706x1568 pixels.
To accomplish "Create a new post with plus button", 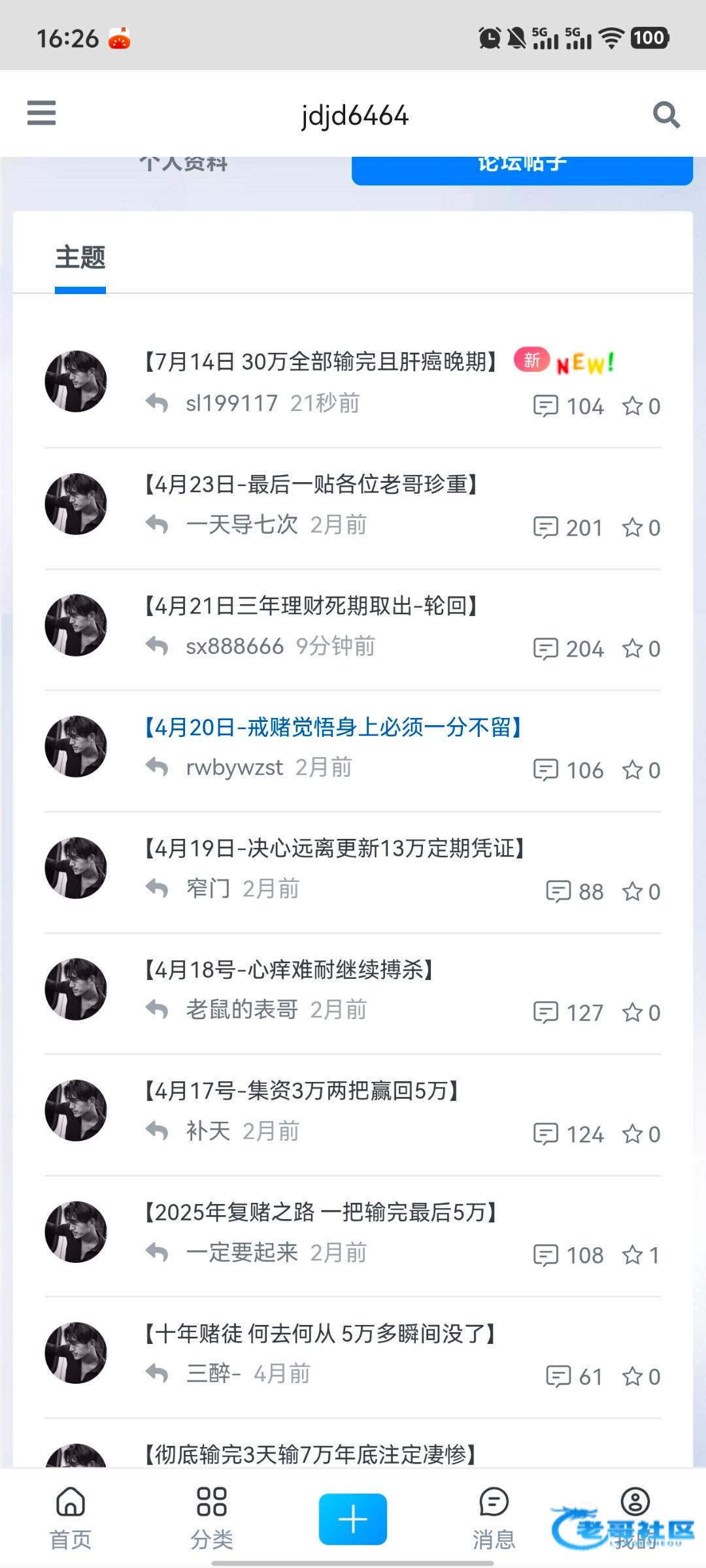I will 353,1518.
